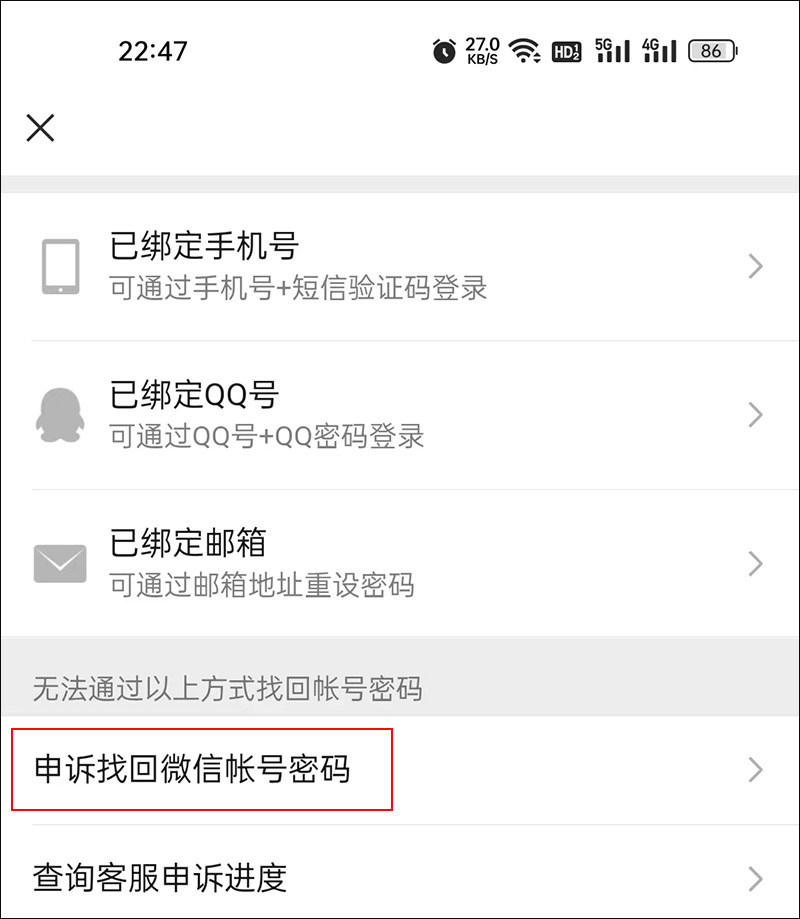Tap the battery indicator showing 86
Viewport: 800px width, 919px height.
coord(712,51)
